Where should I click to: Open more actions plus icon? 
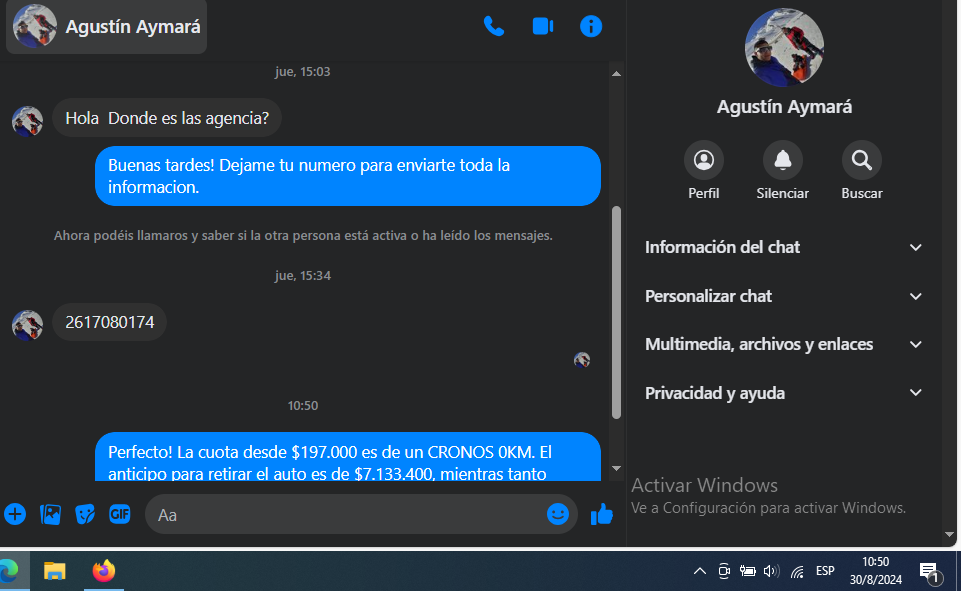(15, 514)
